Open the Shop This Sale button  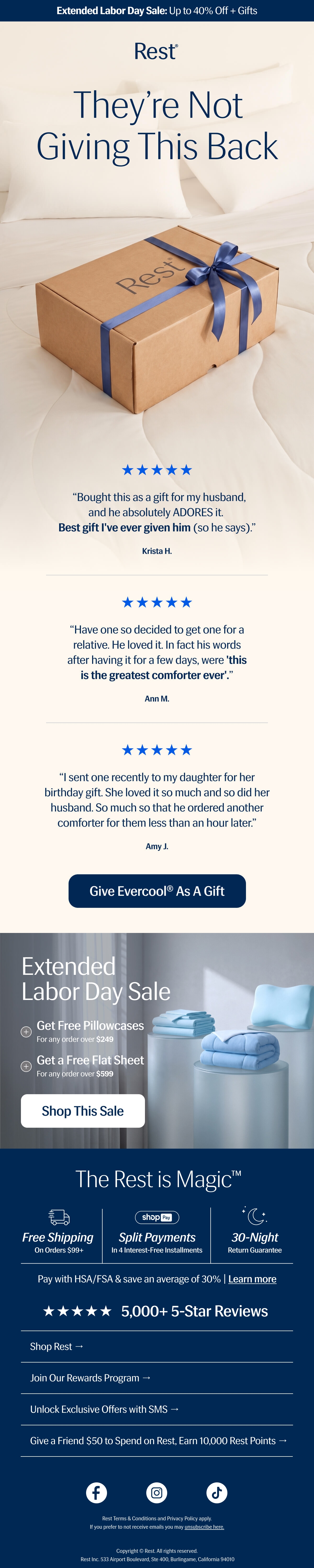(x=83, y=1111)
